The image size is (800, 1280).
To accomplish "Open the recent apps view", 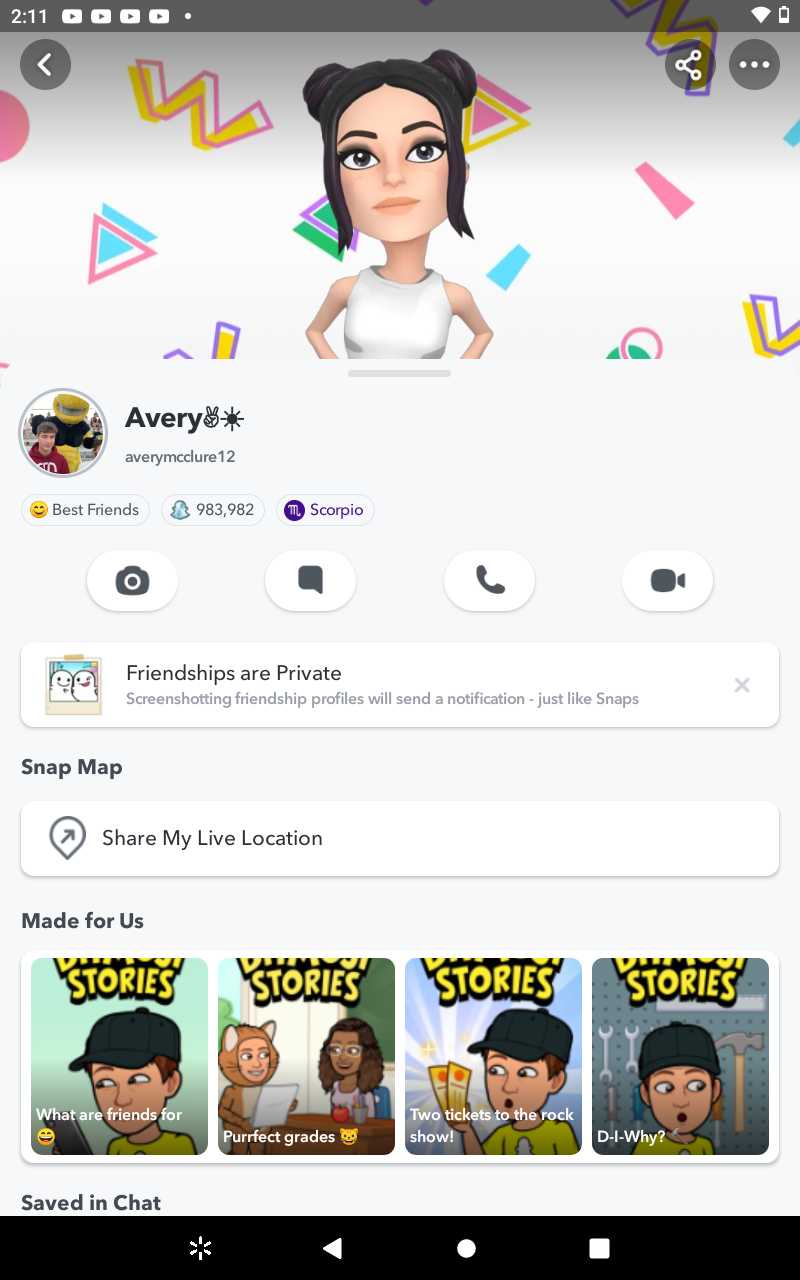I will [599, 1248].
